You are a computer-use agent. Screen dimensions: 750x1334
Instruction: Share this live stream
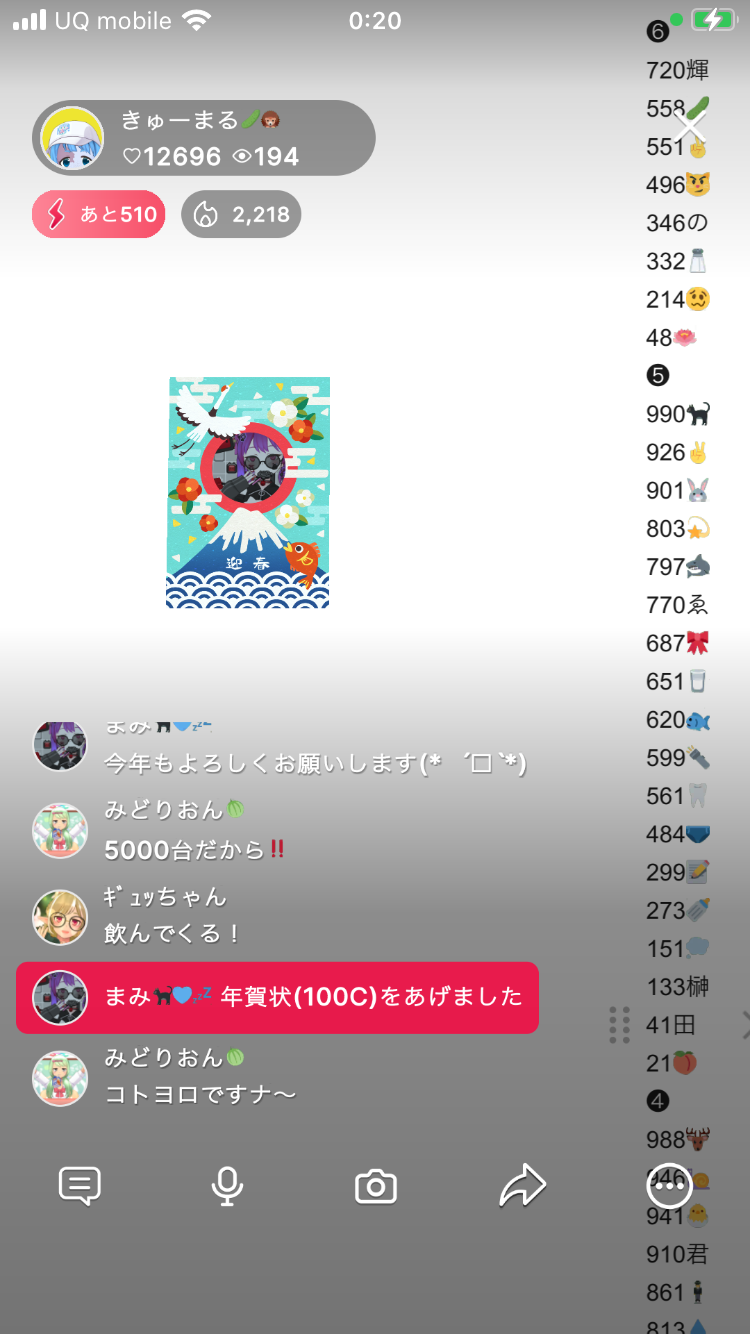pyautogui.click(x=522, y=1187)
